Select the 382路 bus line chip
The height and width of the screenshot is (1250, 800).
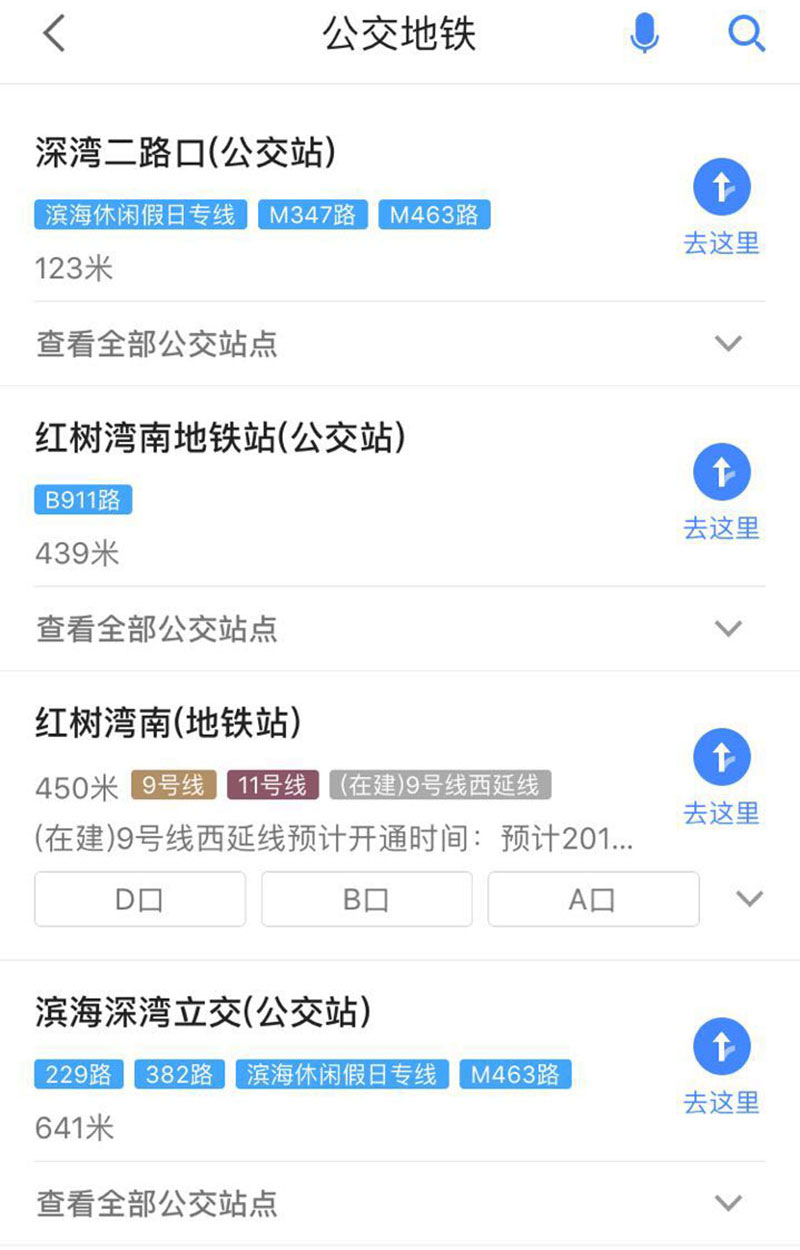(180, 1075)
